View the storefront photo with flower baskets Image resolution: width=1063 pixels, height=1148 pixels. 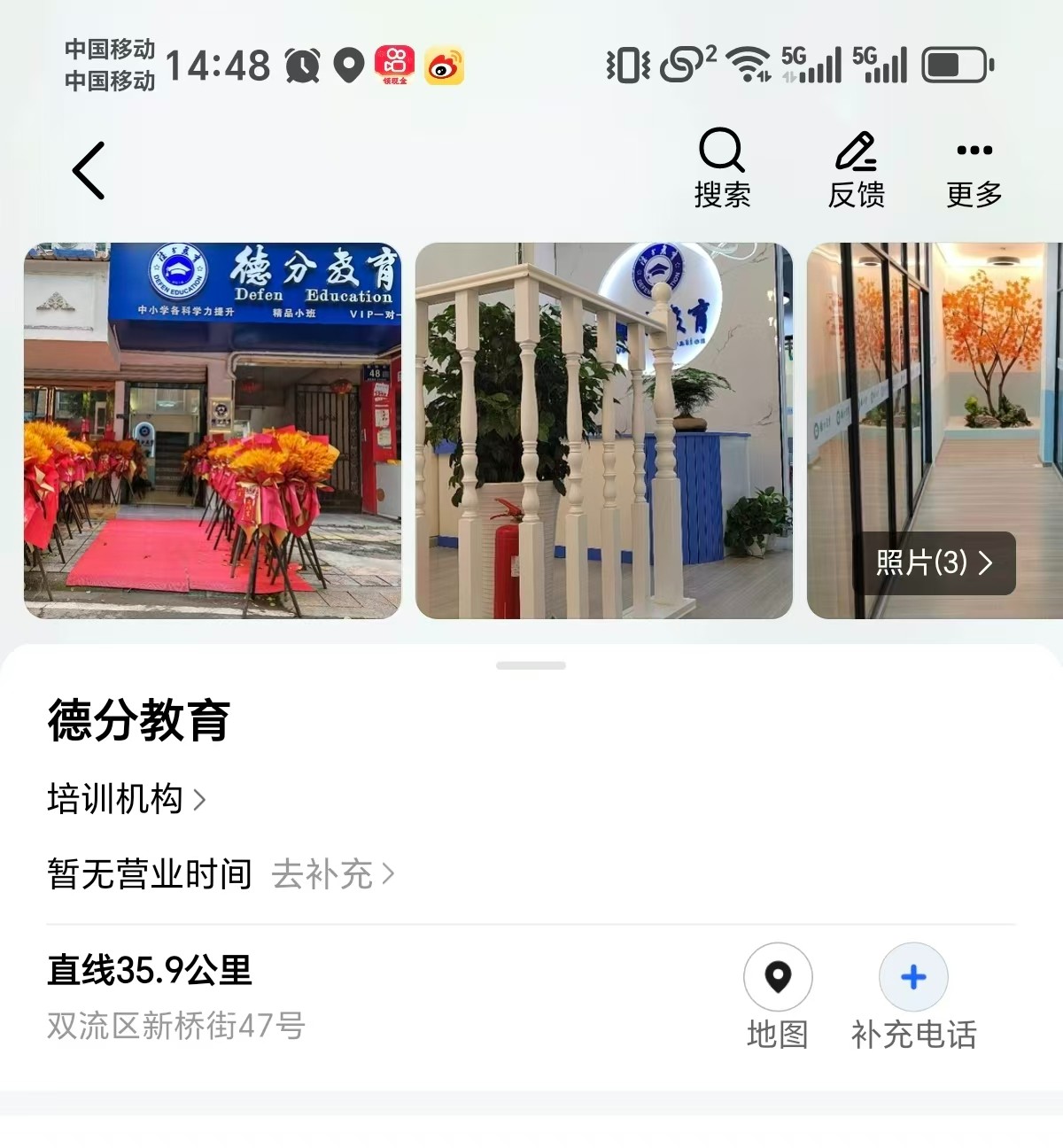coord(213,430)
